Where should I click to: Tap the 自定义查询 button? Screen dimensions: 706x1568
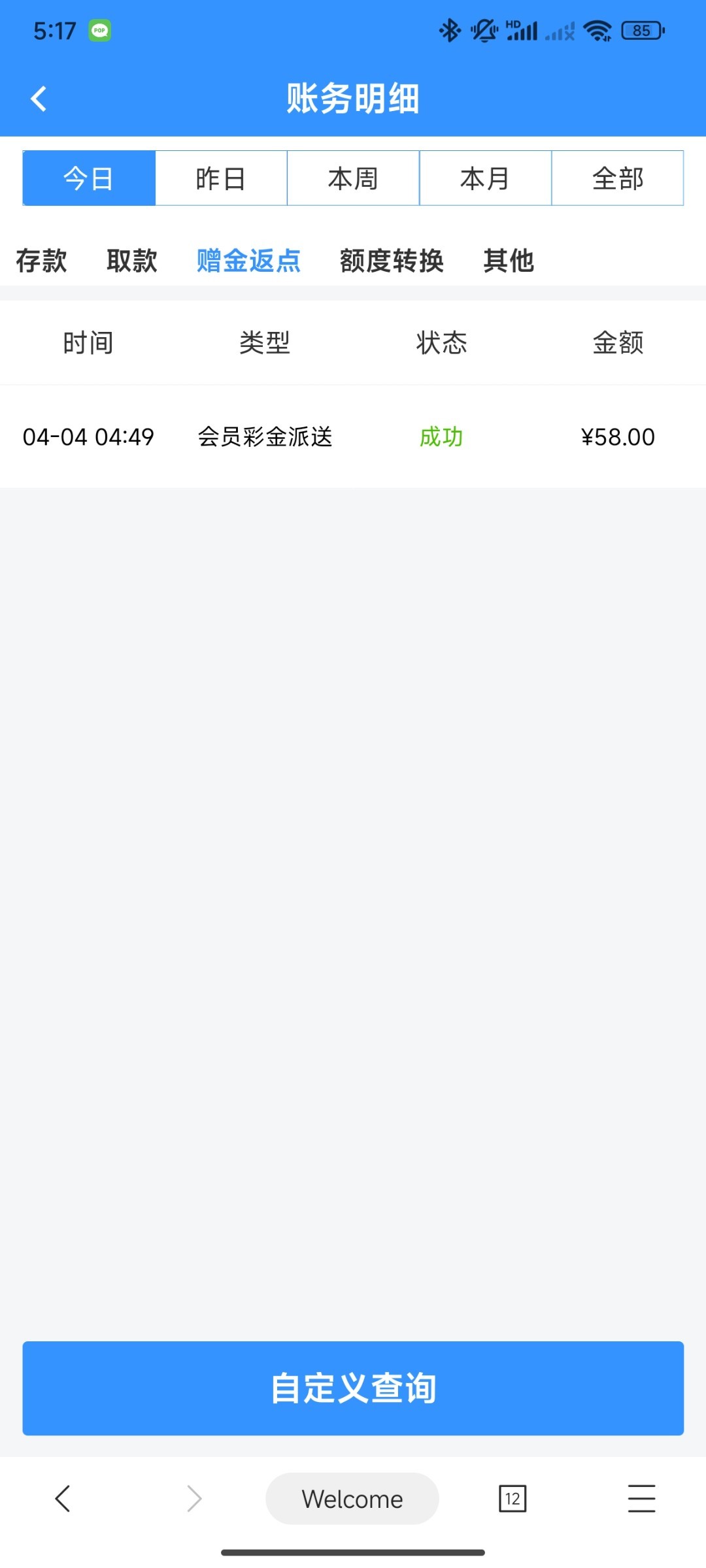click(353, 1388)
